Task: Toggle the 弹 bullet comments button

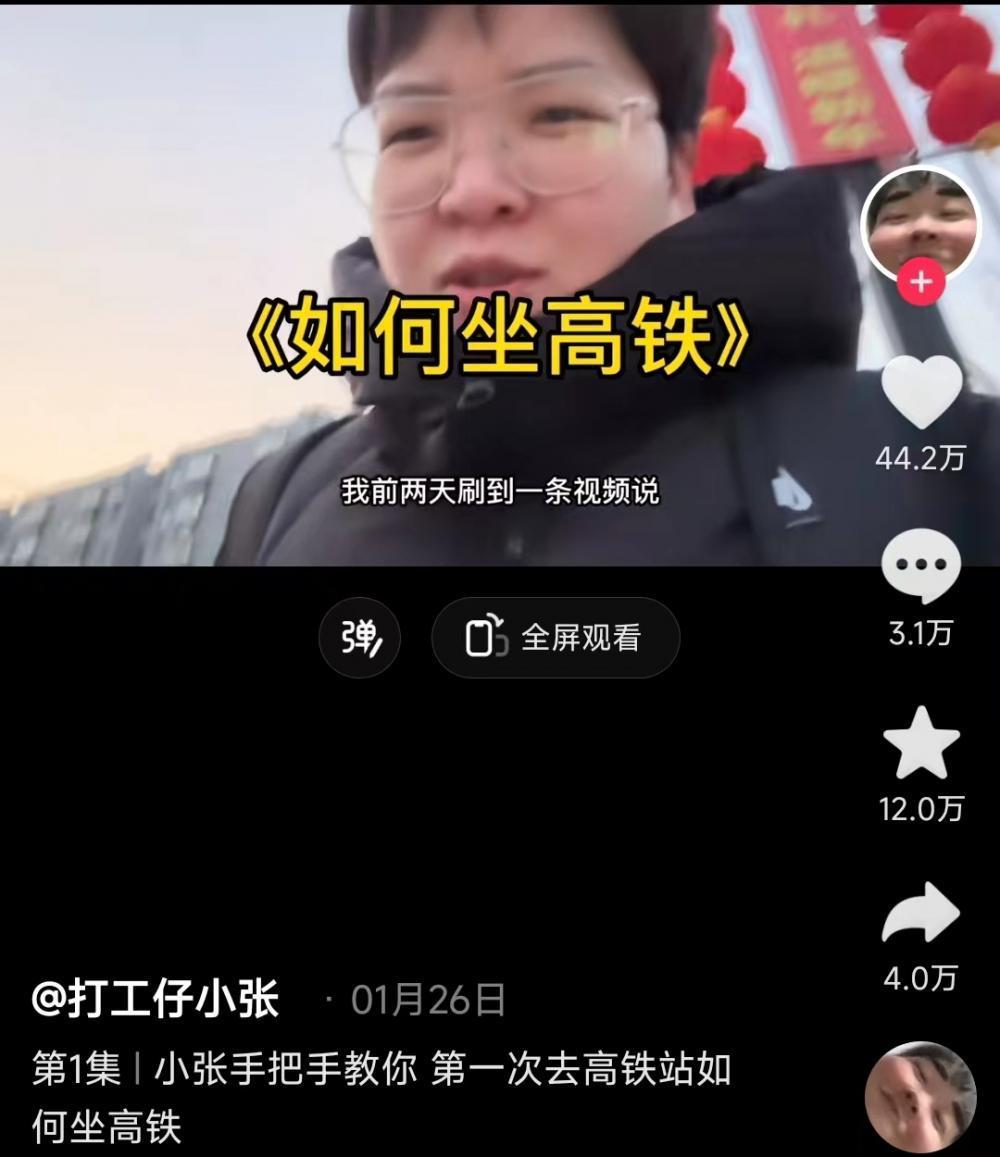Action: click(x=360, y=638)
